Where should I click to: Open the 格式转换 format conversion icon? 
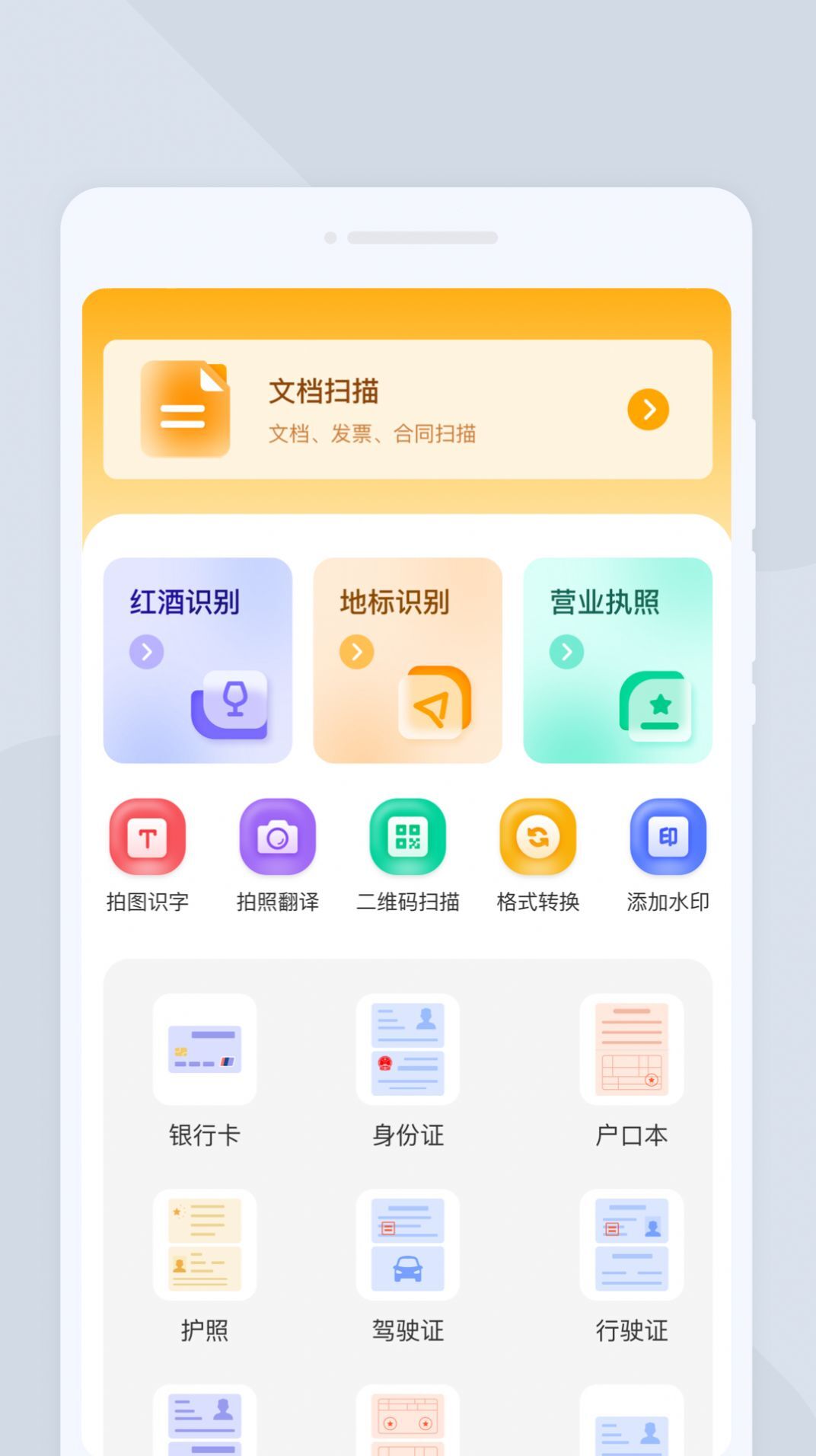[538, 835]
